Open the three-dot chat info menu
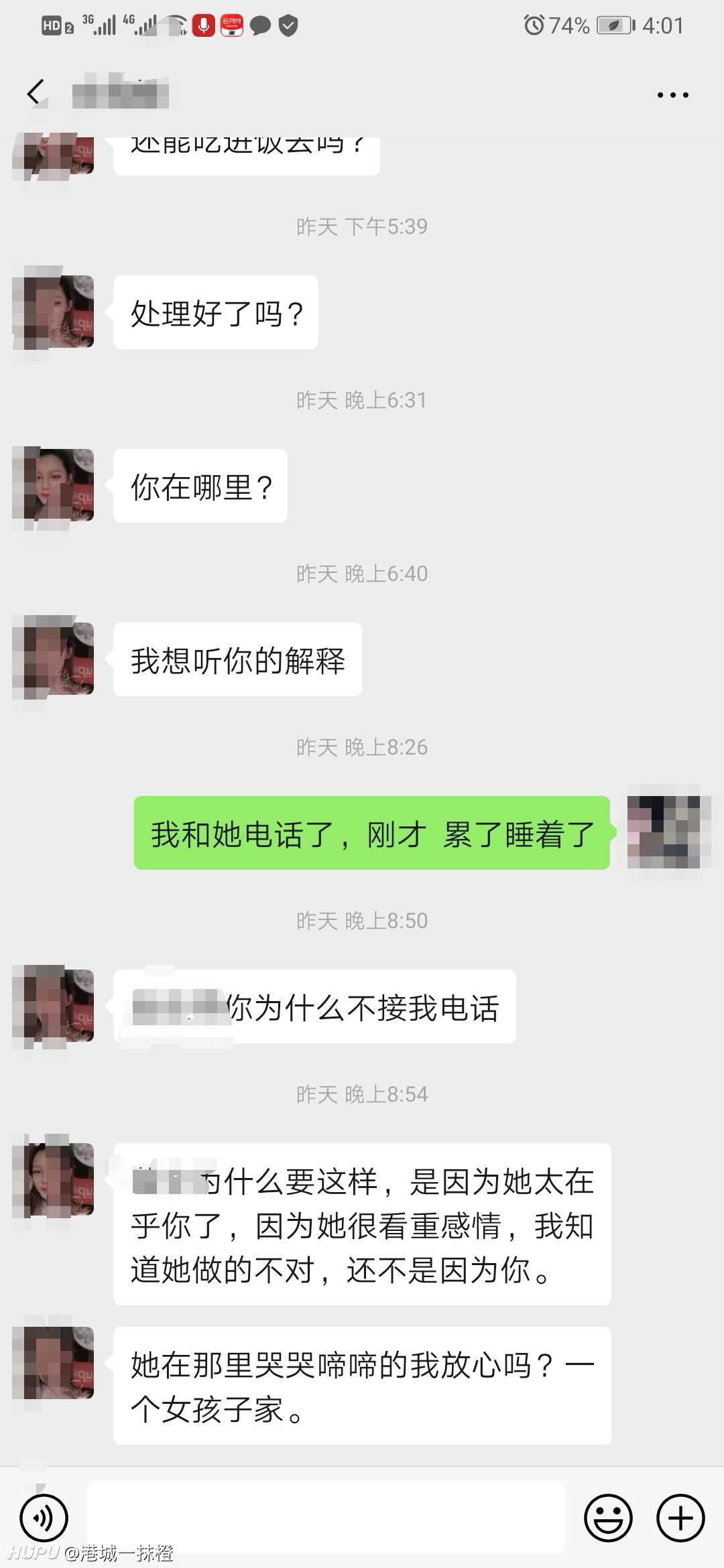The image size is (724, 1568). (672, 95)
